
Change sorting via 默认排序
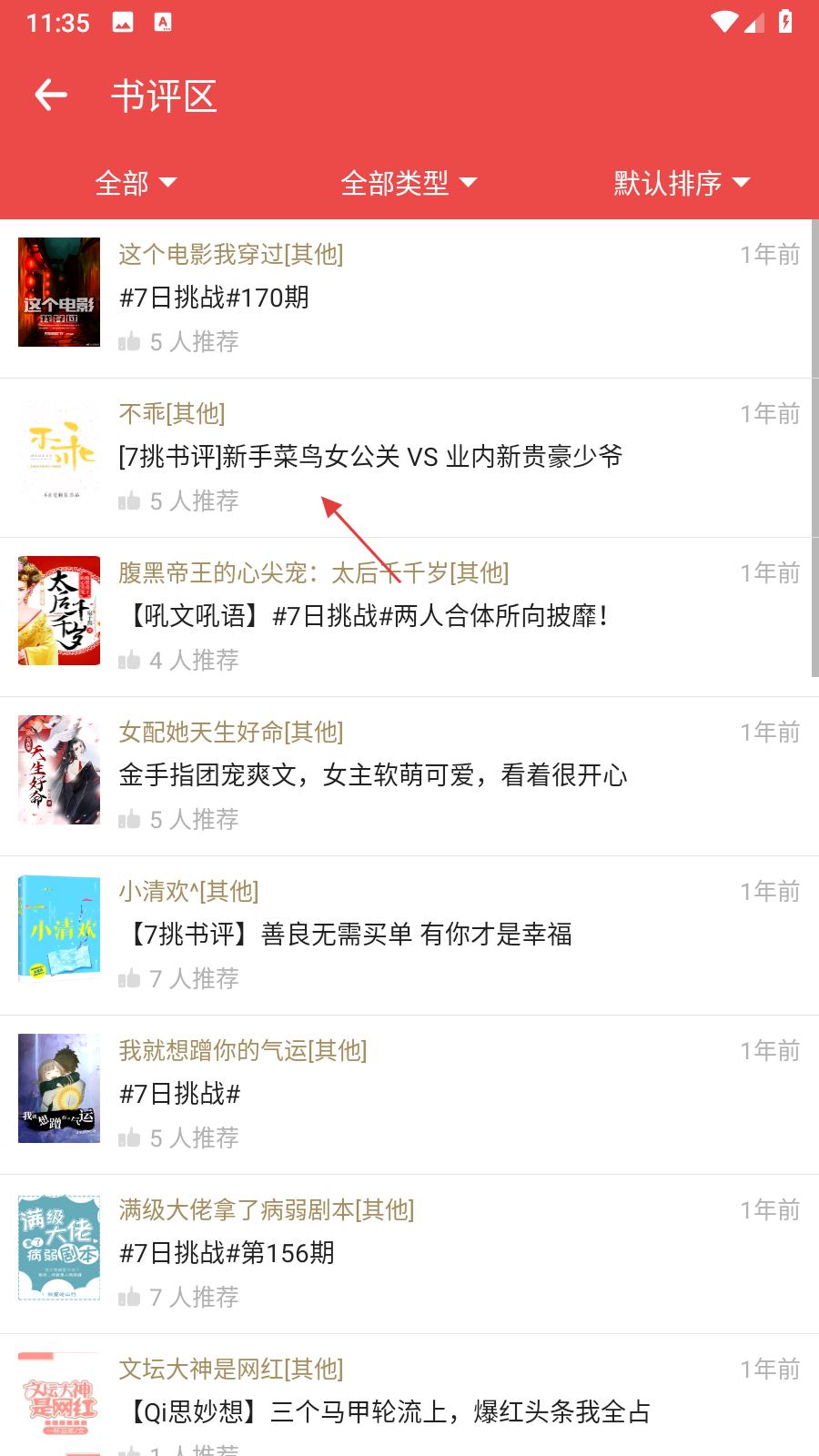point(682,183)
